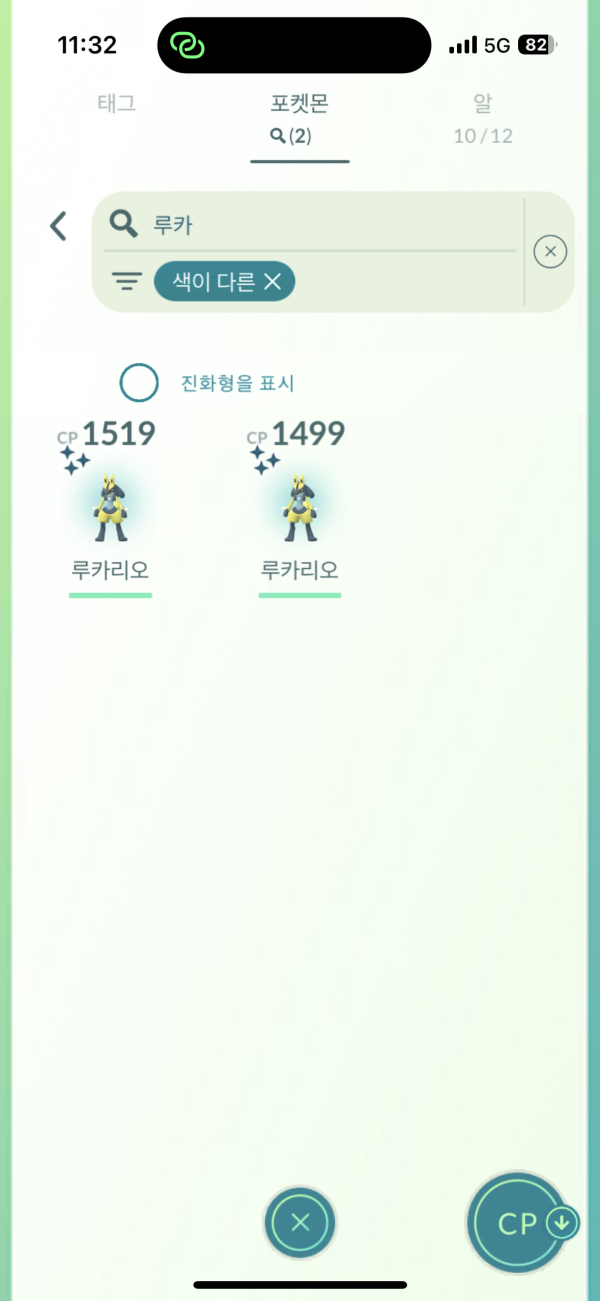Remove the 색이 다른 filter chip
600x1301 pixels.
point(272,283)
